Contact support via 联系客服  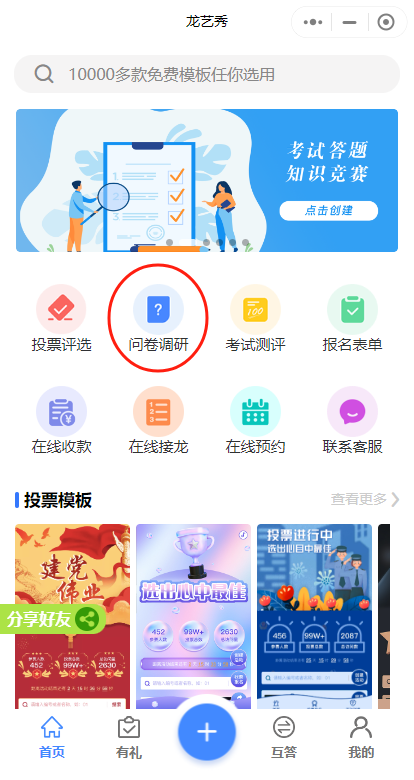point(352,420)
